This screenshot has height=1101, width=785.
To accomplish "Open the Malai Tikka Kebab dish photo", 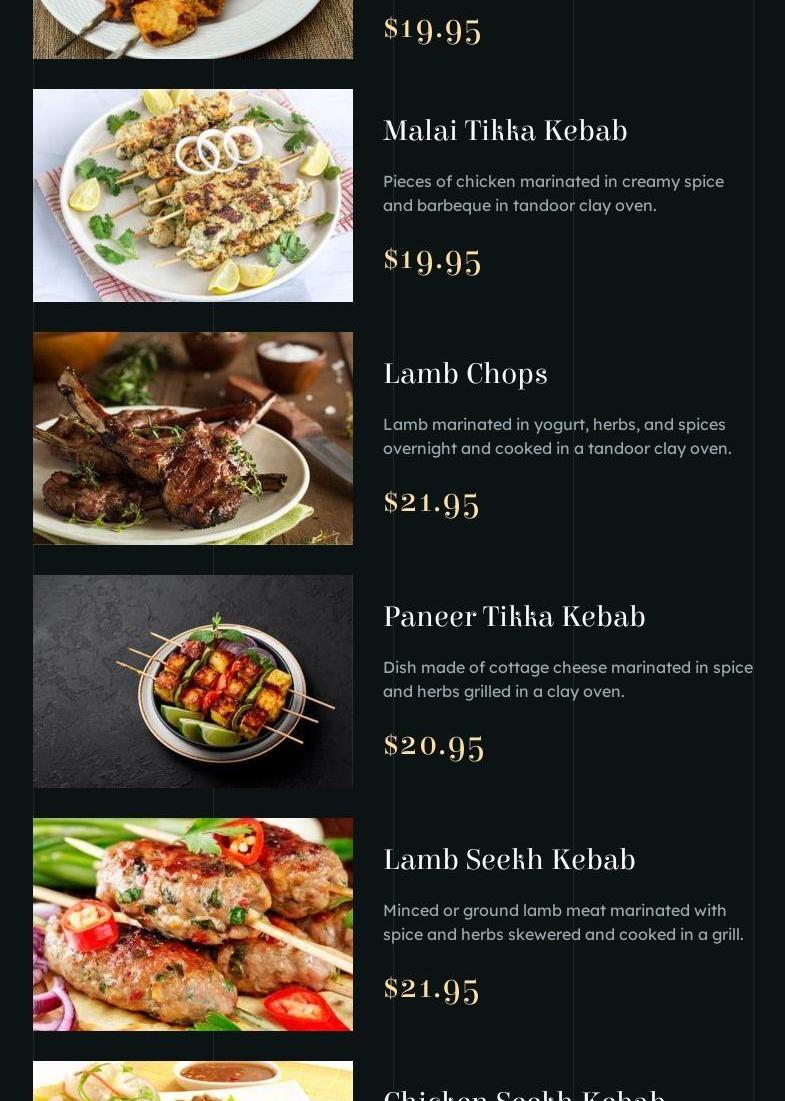I will [193, 195].
